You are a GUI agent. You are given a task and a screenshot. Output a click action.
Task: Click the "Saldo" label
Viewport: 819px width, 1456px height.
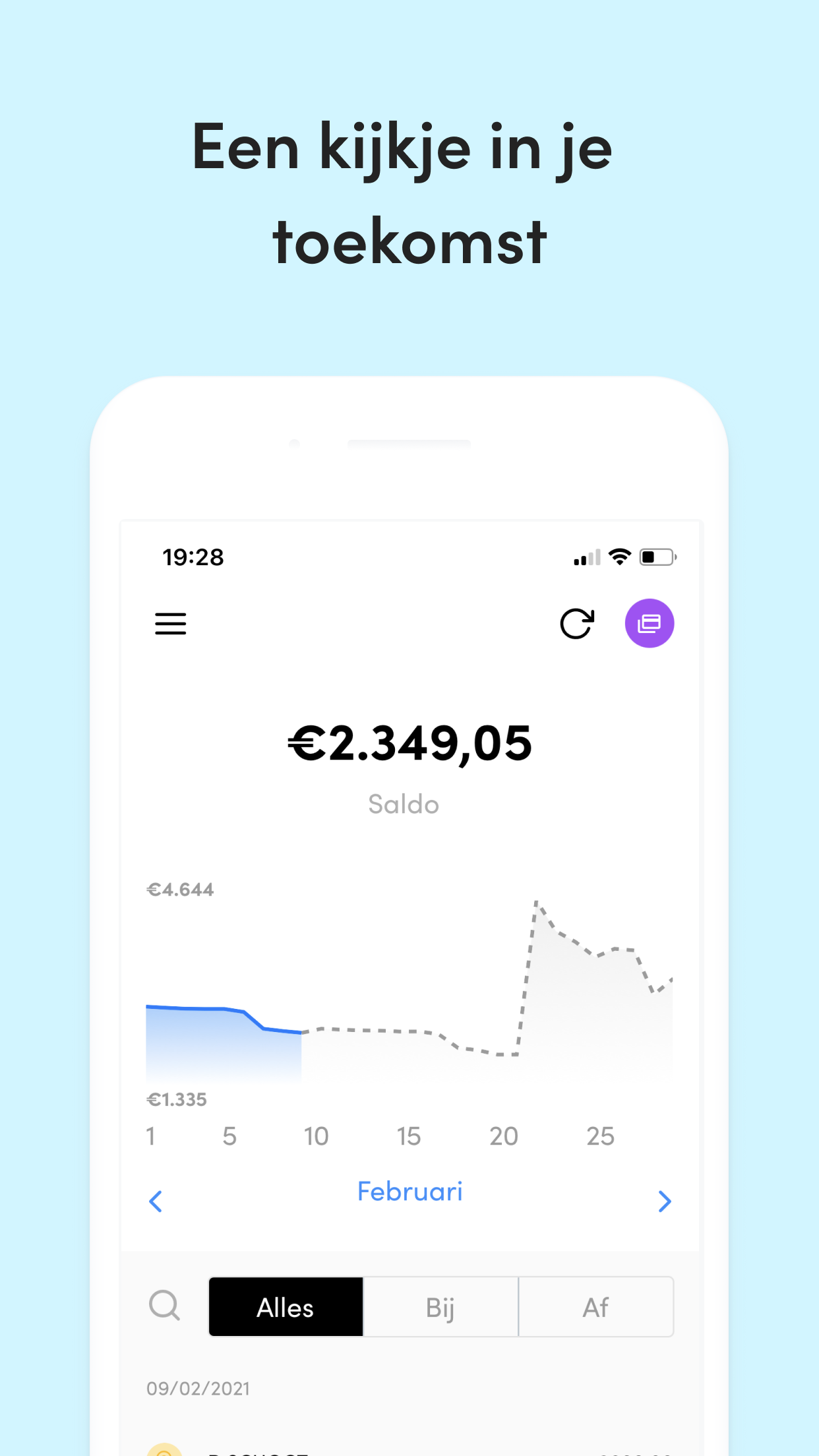403,804
